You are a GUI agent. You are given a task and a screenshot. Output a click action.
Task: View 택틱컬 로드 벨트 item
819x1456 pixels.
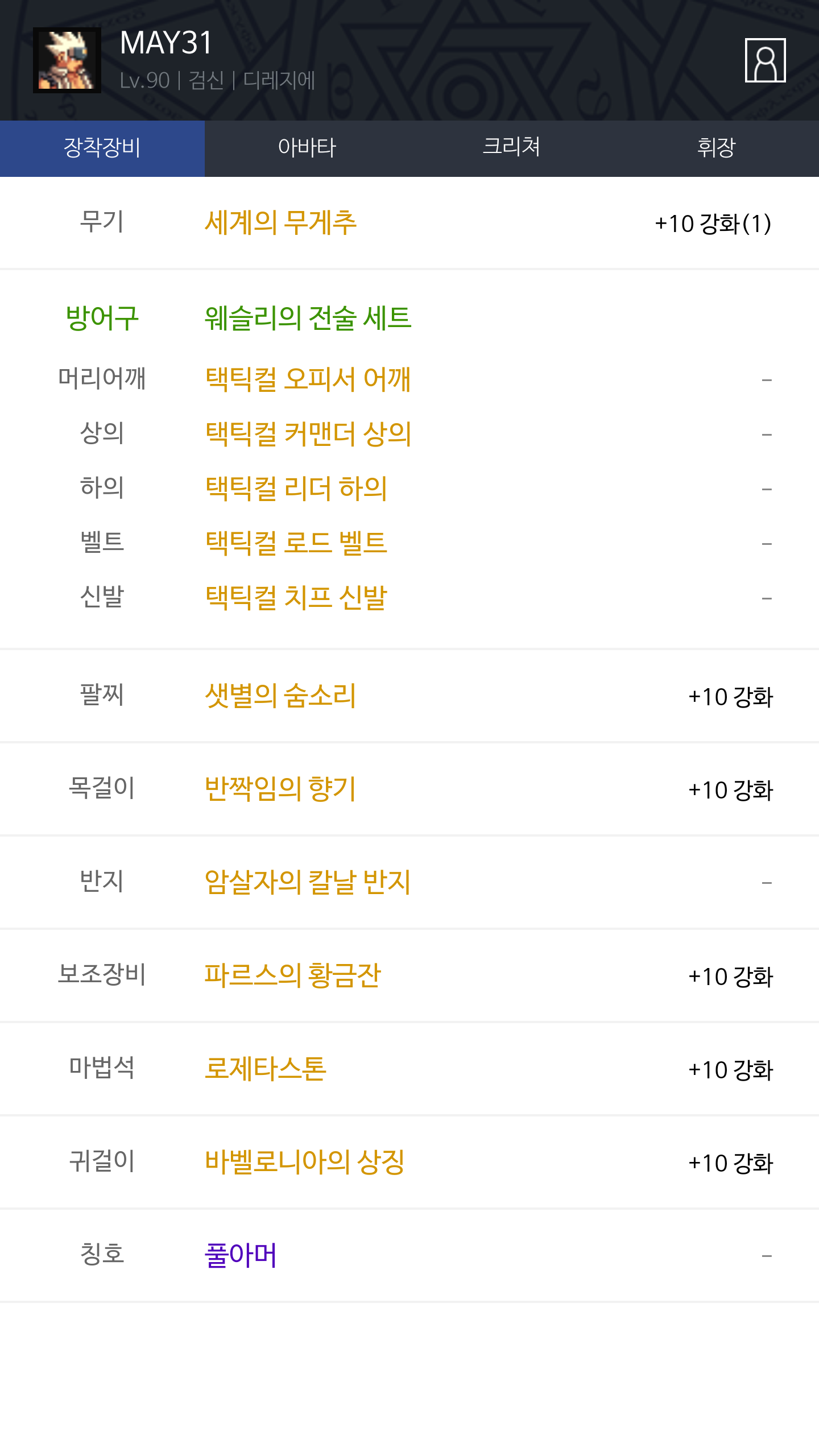(296, 543)
